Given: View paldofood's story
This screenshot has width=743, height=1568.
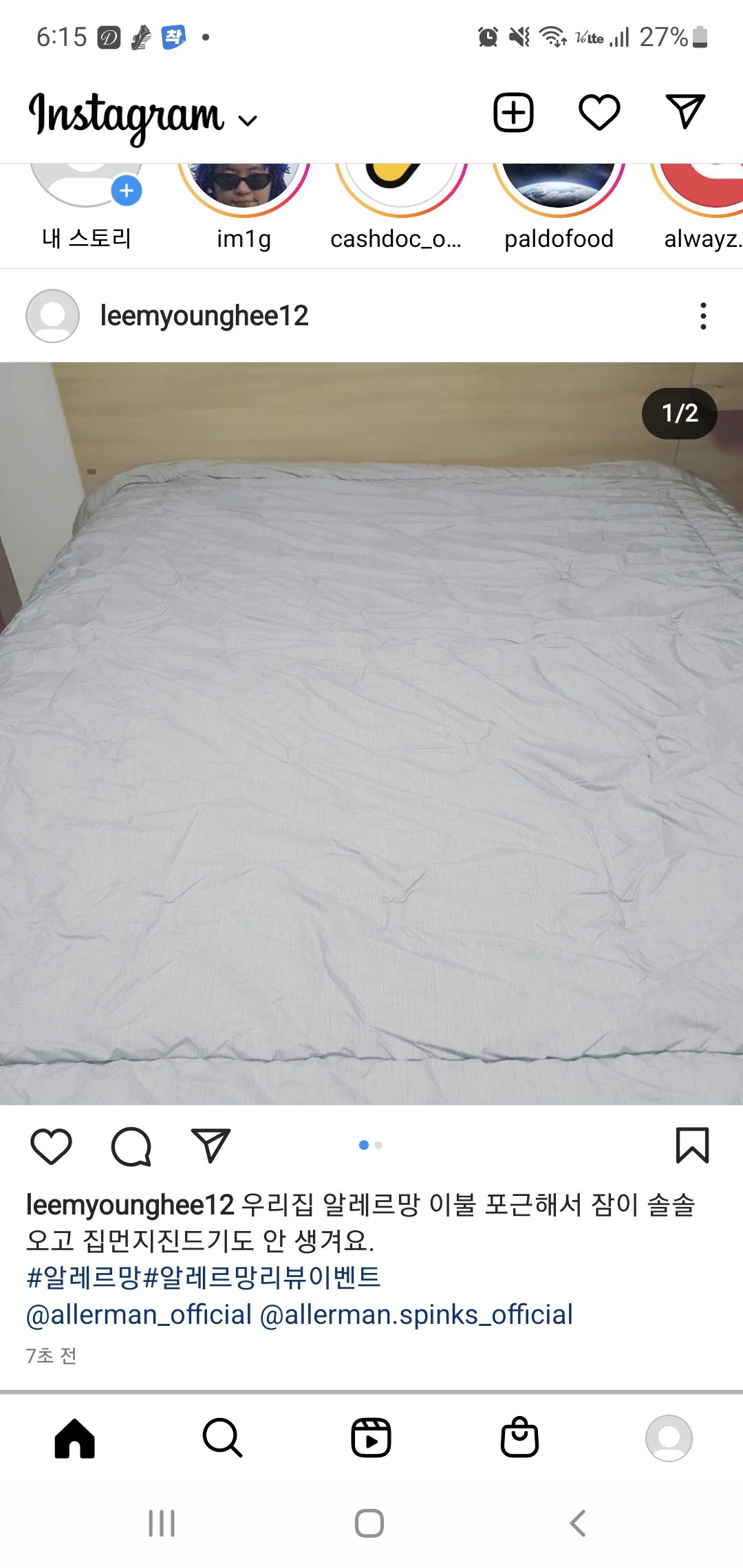Looking at the screenshot, I should 559,187.
